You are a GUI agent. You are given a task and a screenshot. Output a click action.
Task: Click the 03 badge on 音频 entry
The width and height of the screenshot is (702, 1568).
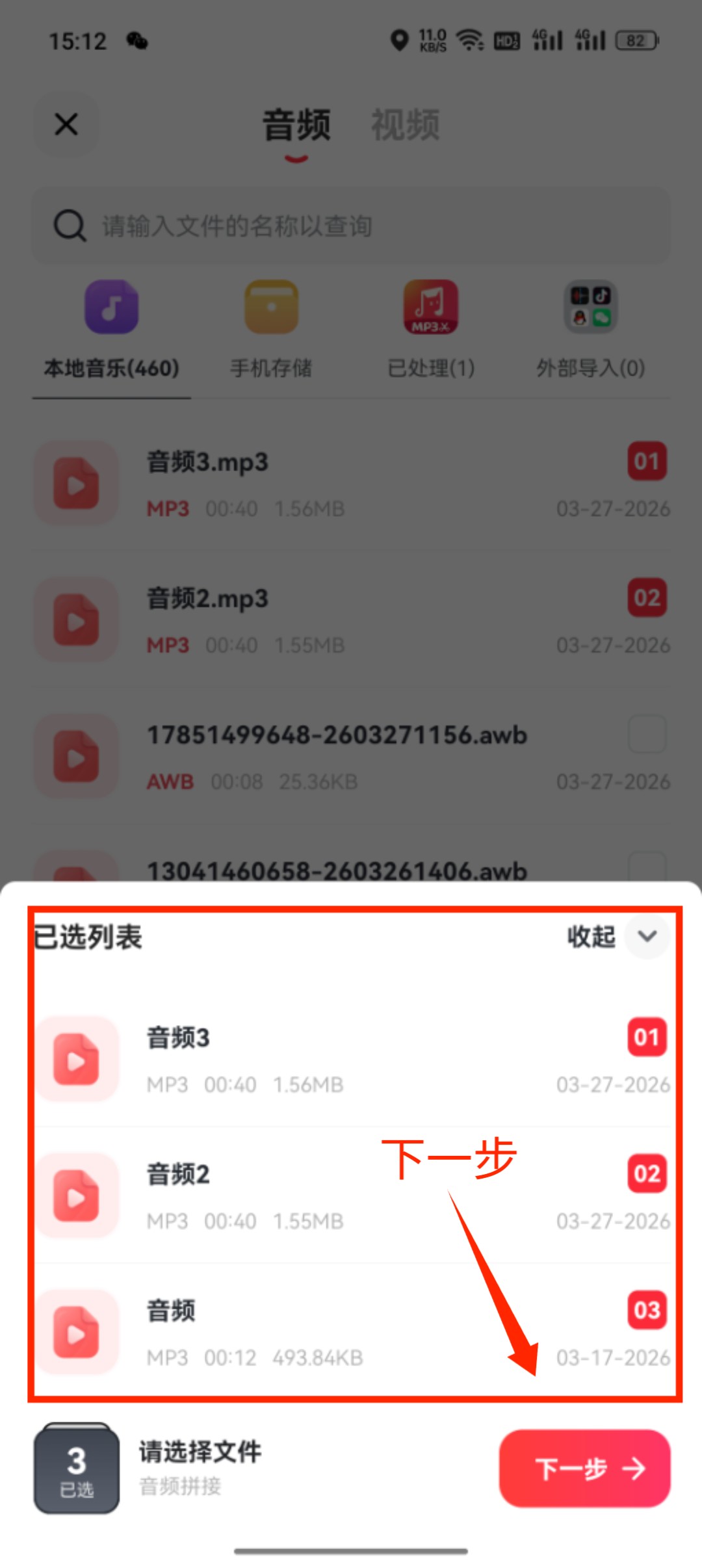[x=647, y=1309]
